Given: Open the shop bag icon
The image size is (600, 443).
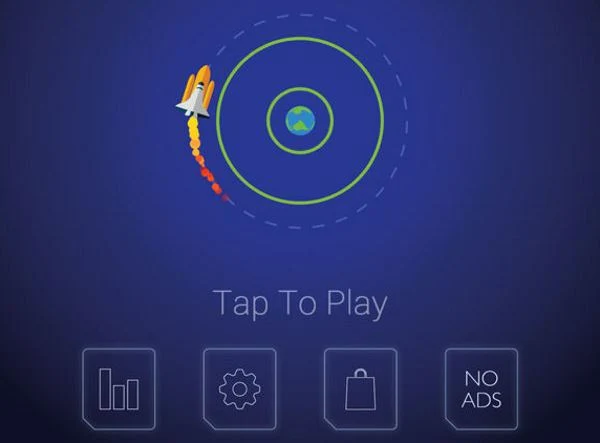Looking at the screenshot, I should (x=360, y=386).
